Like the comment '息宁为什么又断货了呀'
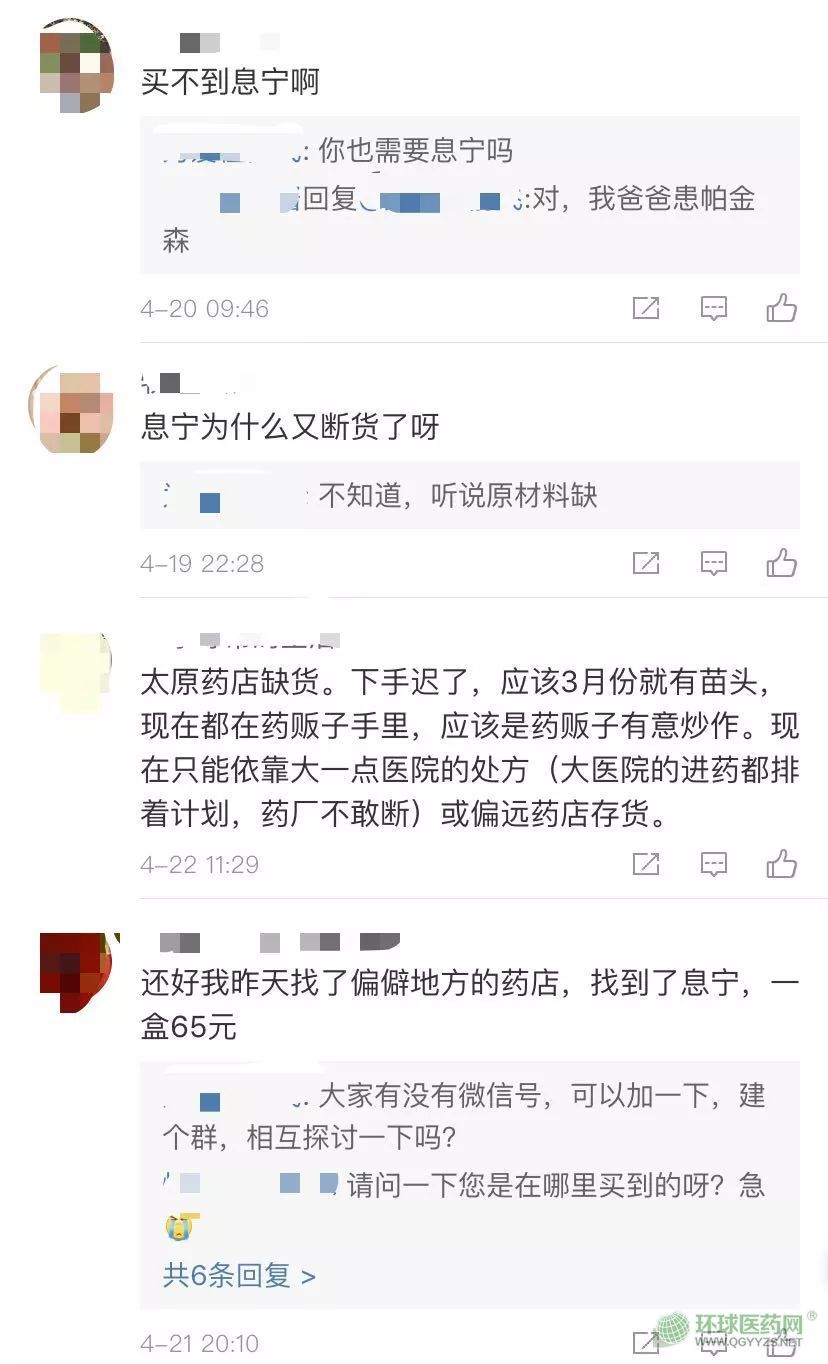828x1364 pixels. pyautogui.click(x=781, y=563)
